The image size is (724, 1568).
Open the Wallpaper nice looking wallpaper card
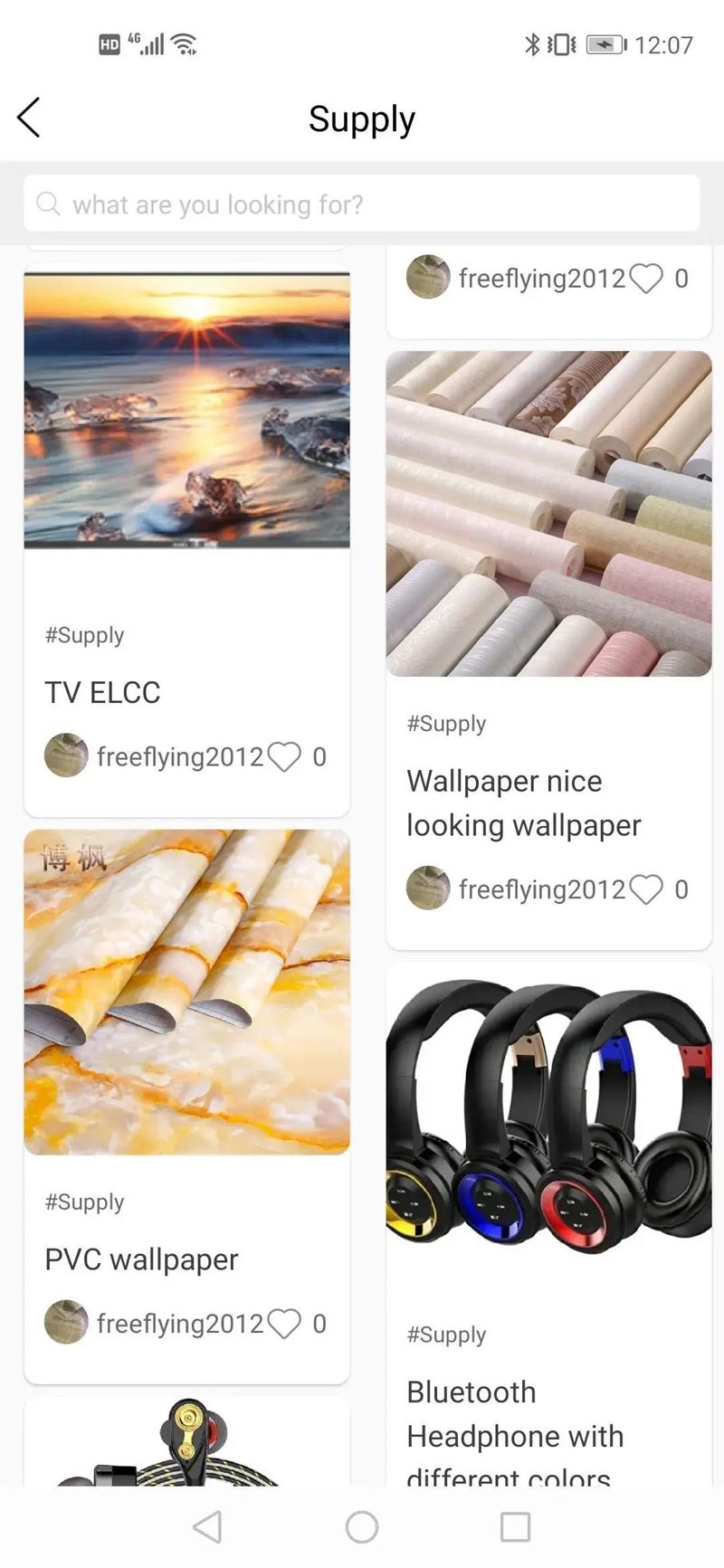coord(548,650)
